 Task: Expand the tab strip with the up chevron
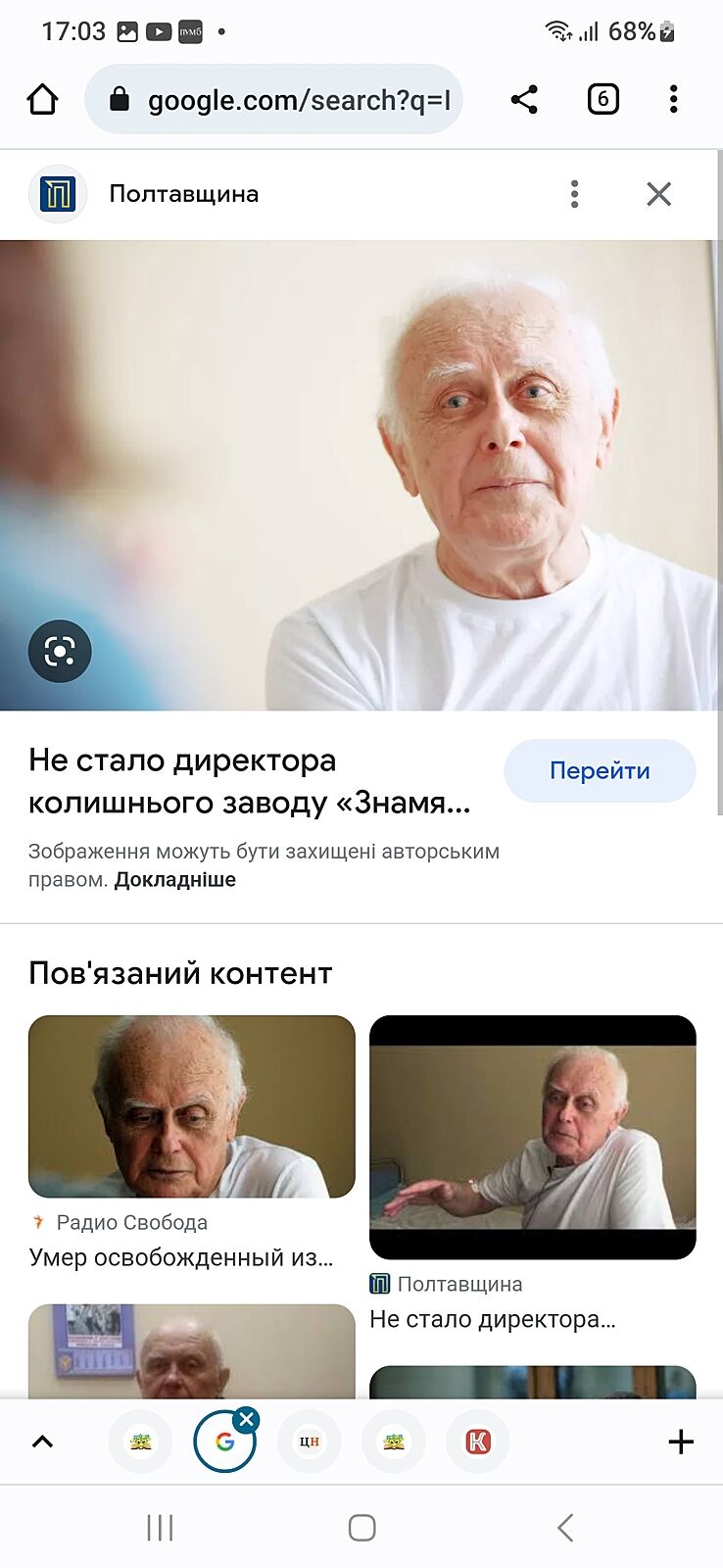pos(42,1442)
